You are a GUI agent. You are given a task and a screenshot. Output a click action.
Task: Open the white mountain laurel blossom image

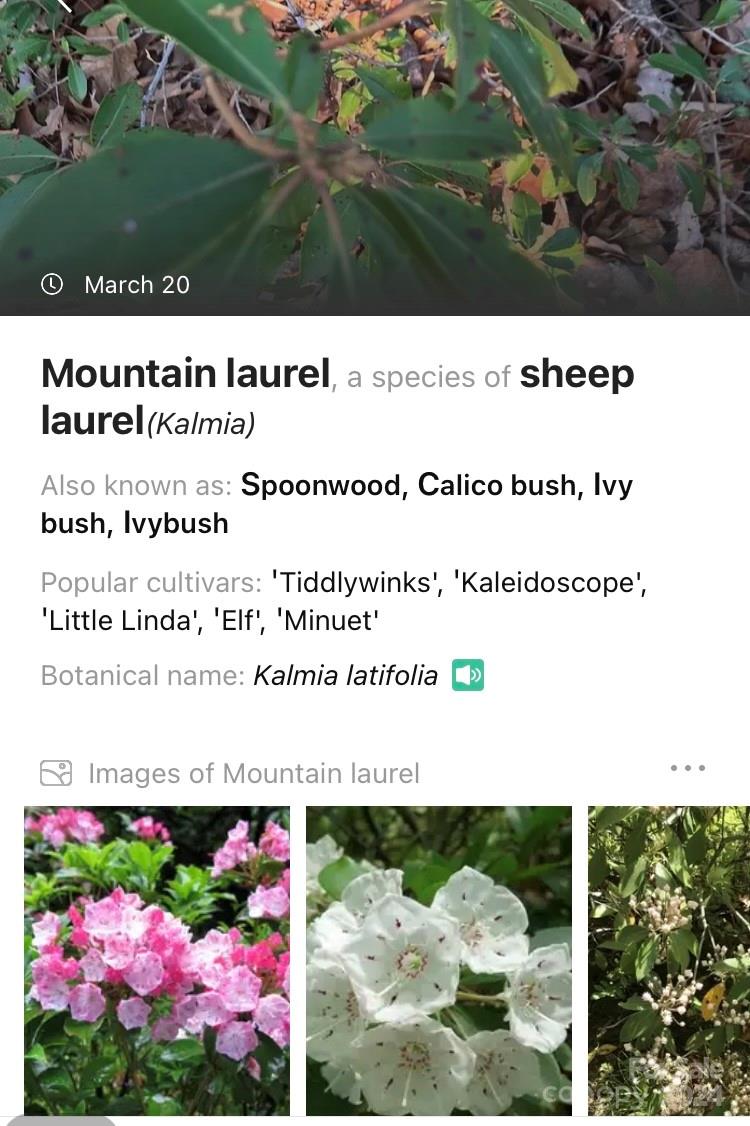pyautogui.click(x=439, y=960)
